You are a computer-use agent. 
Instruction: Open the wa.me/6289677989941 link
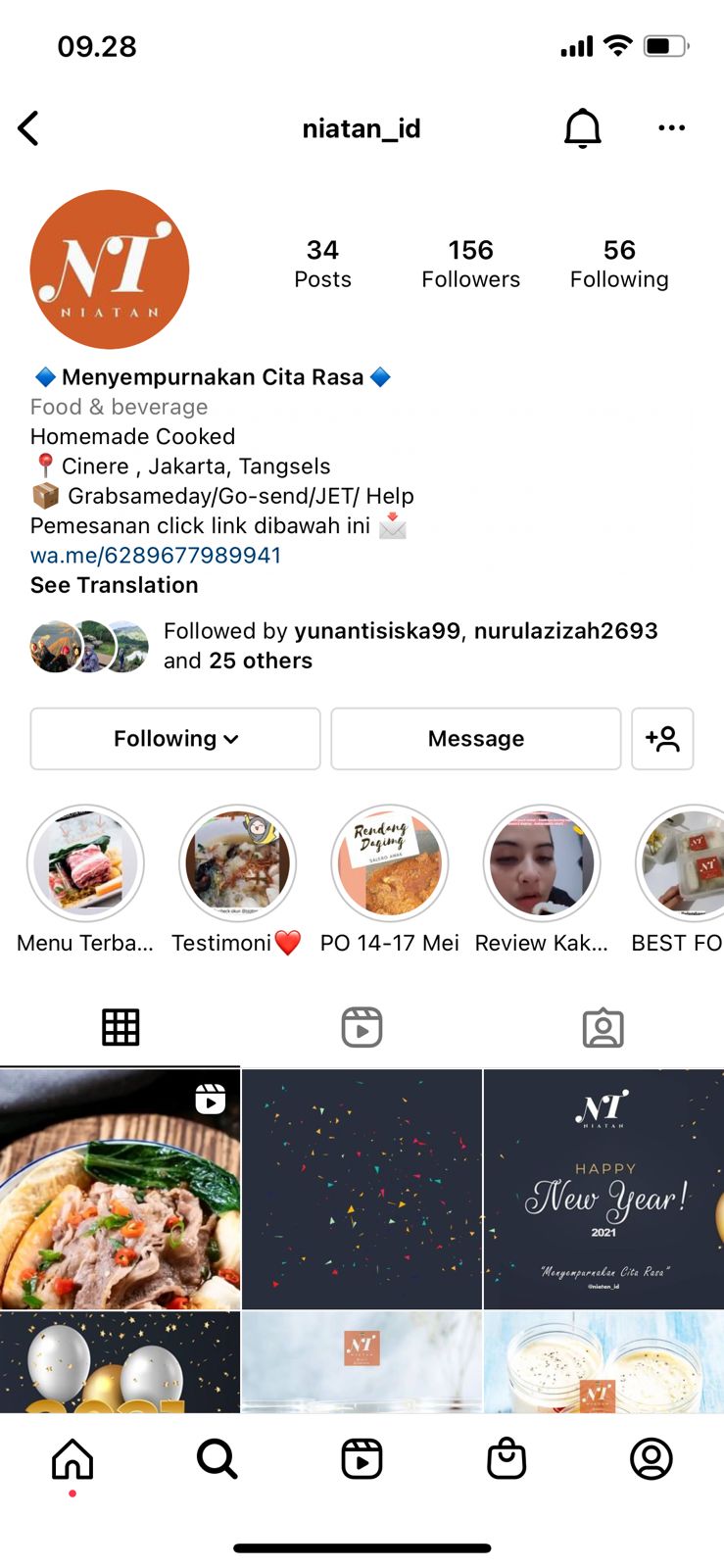[x=156, y=556]
